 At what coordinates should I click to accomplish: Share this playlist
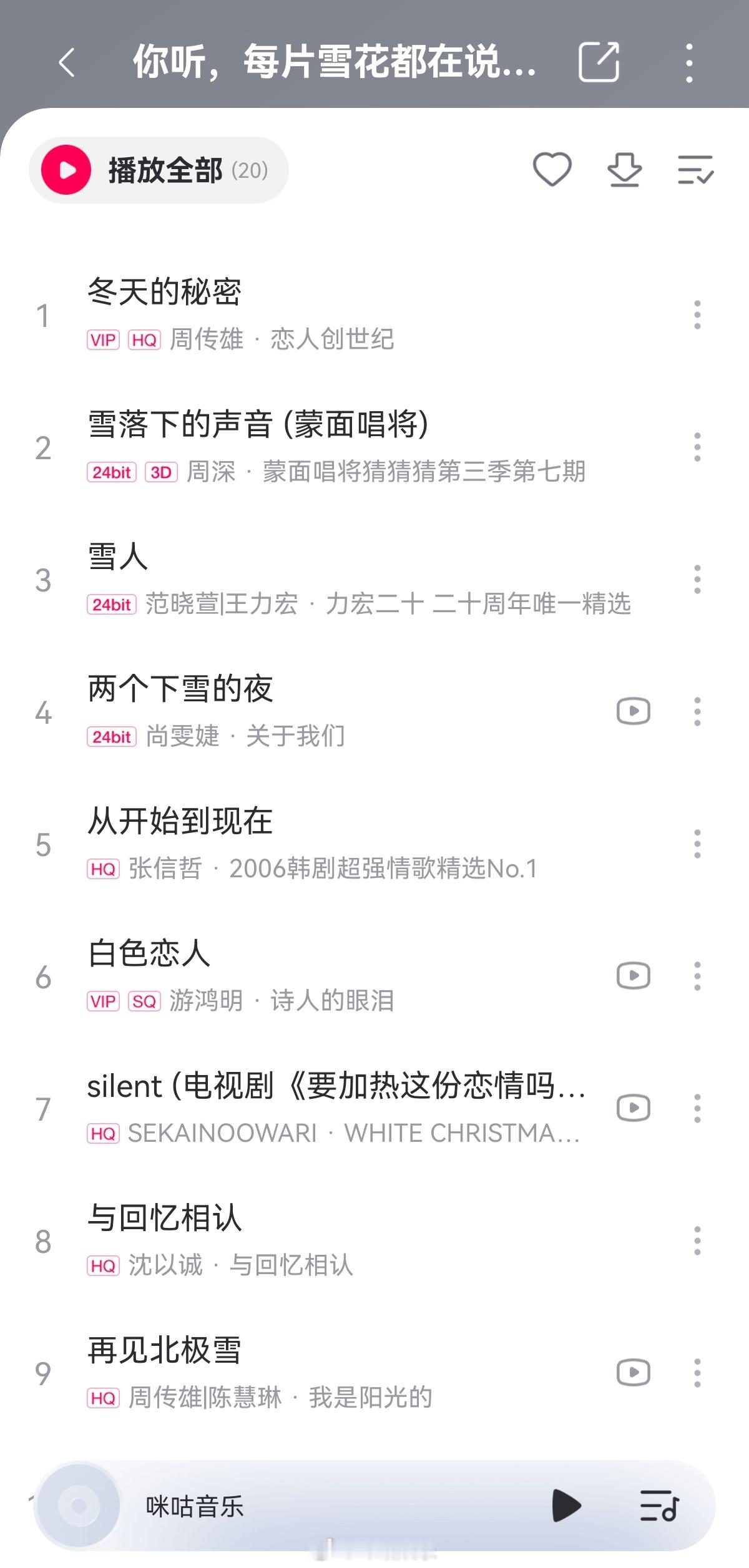tap(599, 62)
